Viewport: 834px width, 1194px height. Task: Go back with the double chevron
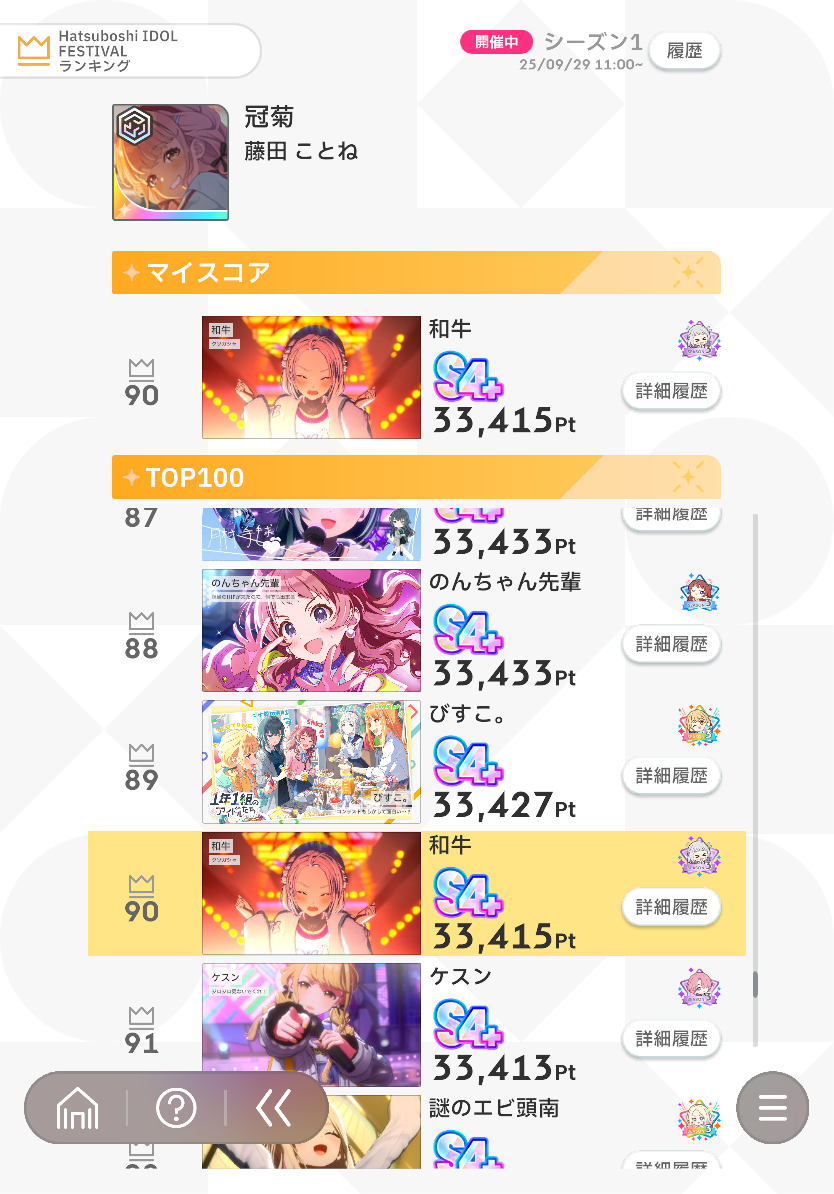(273, 1108)
